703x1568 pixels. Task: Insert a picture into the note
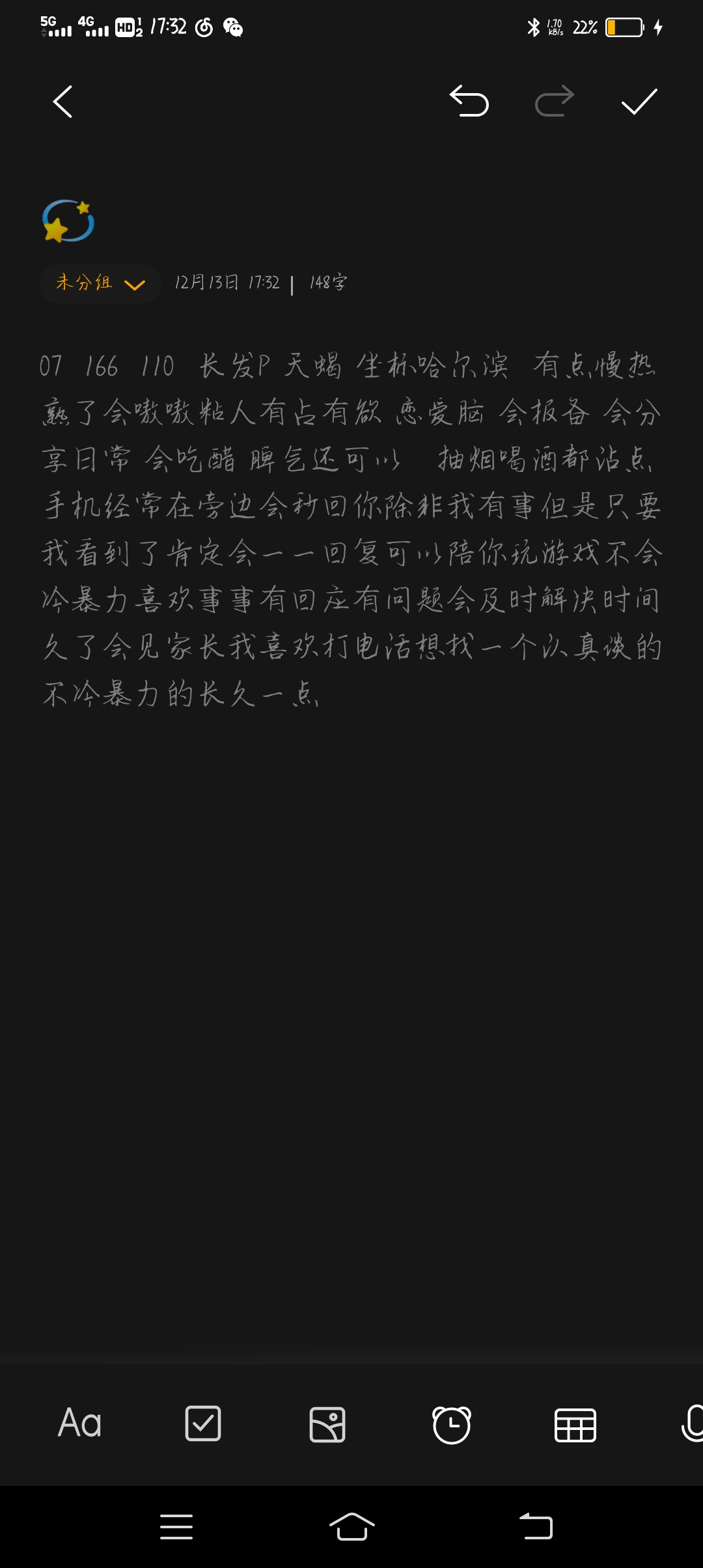327,1425
